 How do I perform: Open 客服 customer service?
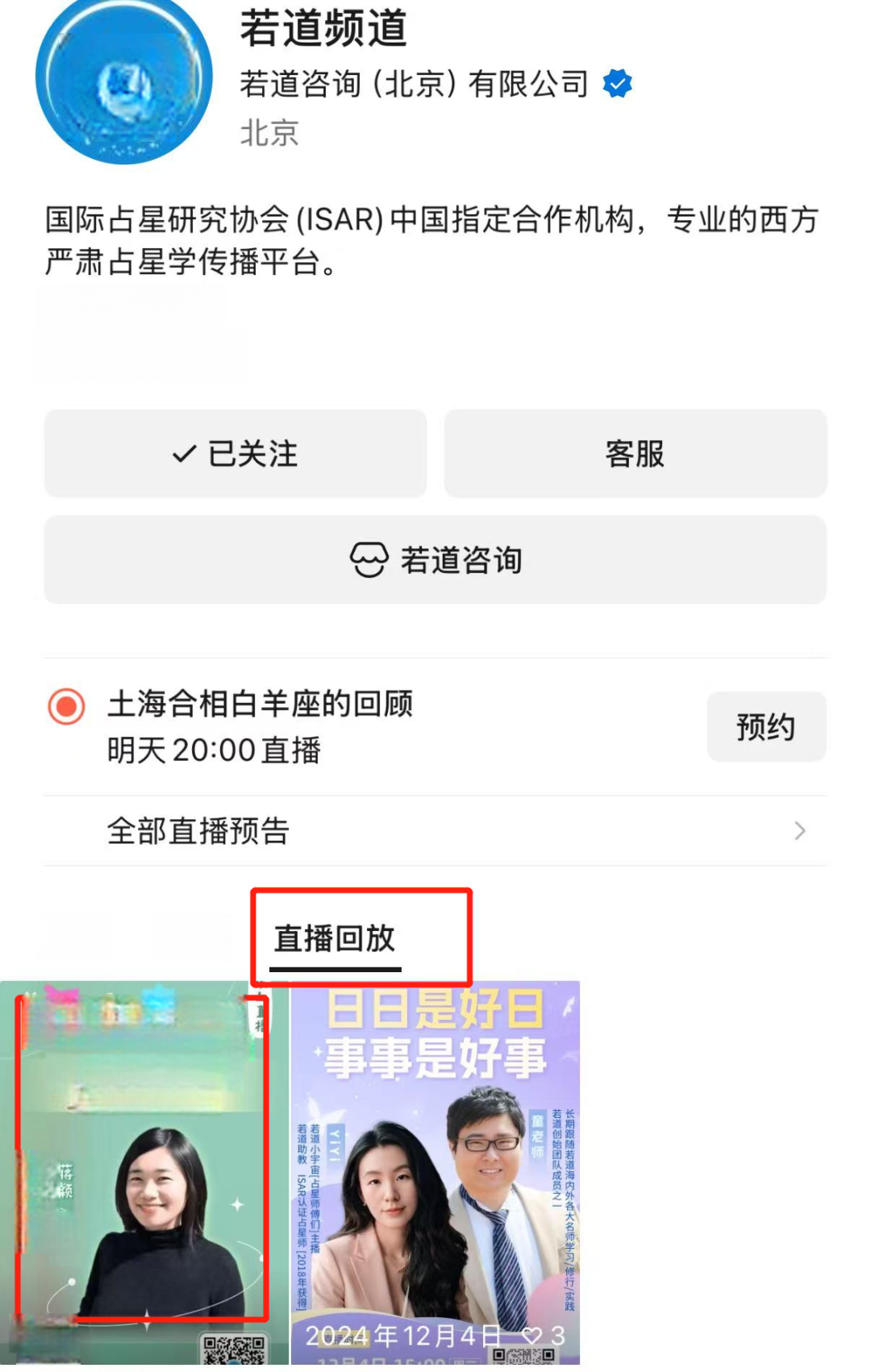click(x=635, y=454)
